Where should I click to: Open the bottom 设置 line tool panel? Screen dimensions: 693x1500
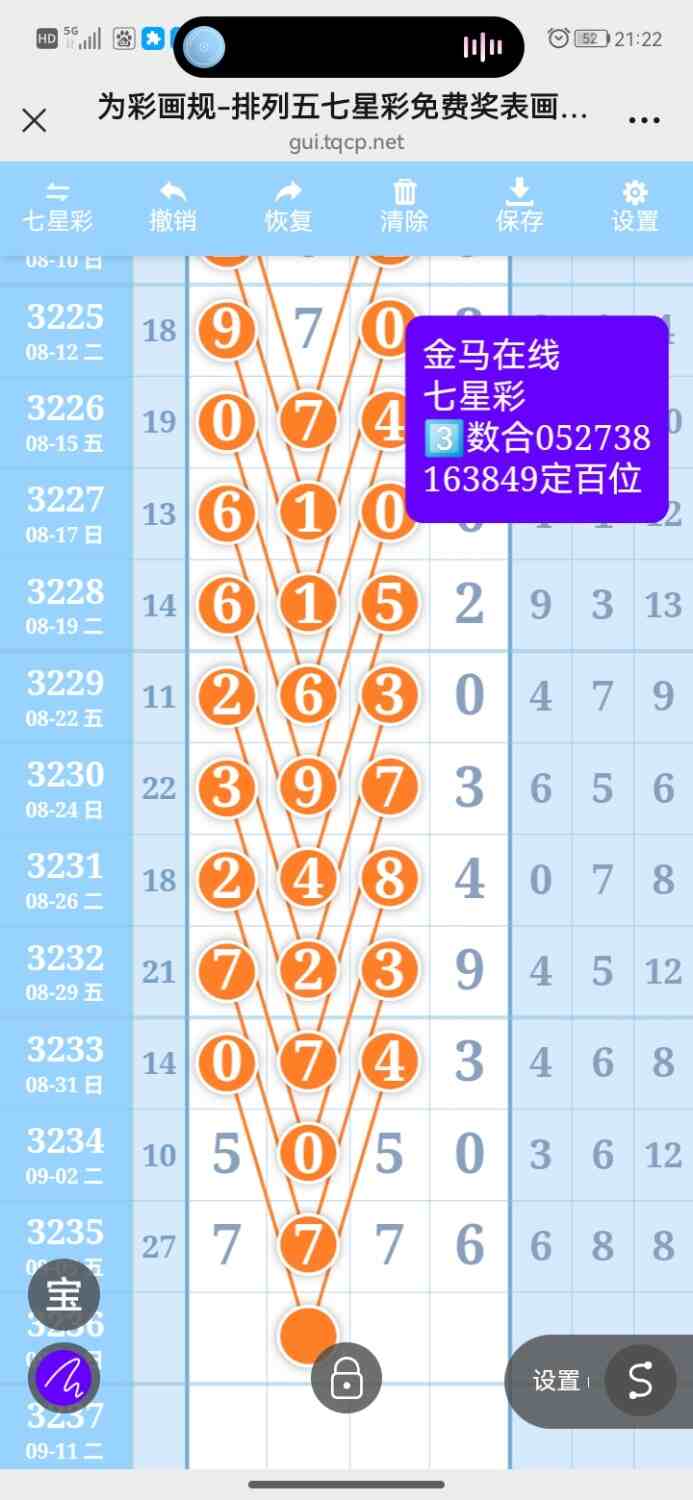[x=557, y=1381]
